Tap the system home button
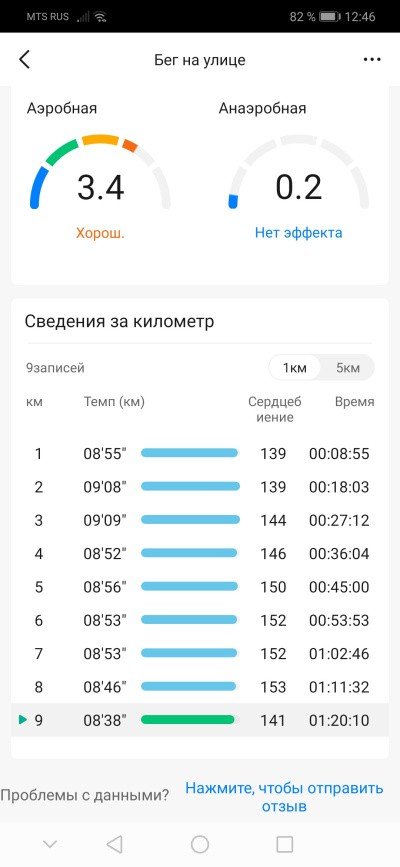Screen dimensions: 400x867 (200, 844)
